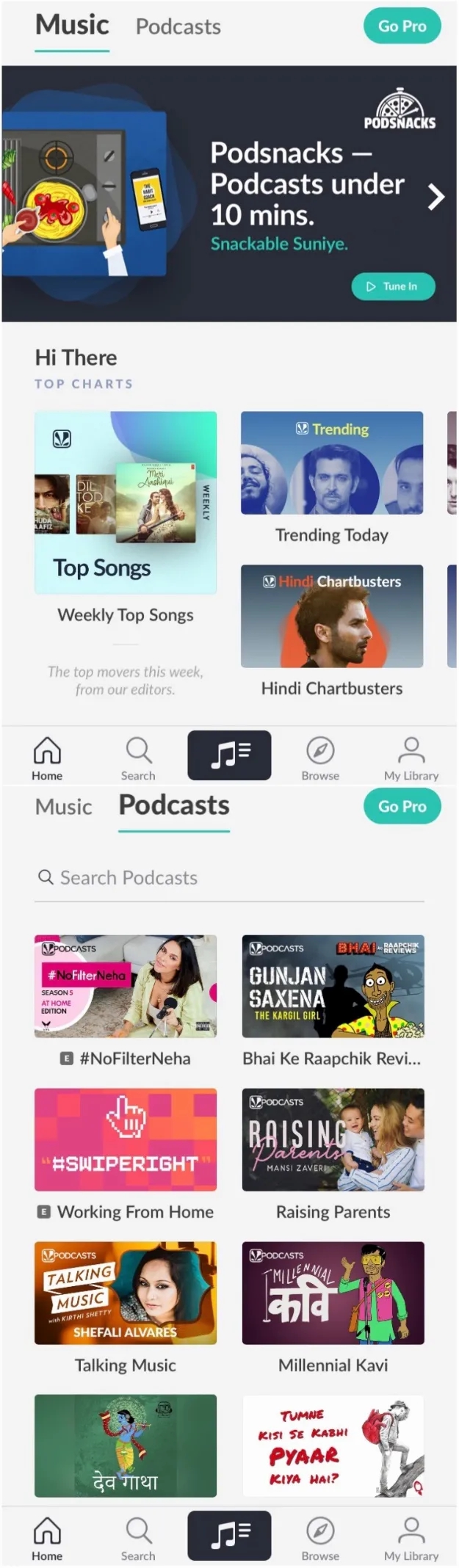Open Hindi Chartbusters playlist

[x=332, y=617]
